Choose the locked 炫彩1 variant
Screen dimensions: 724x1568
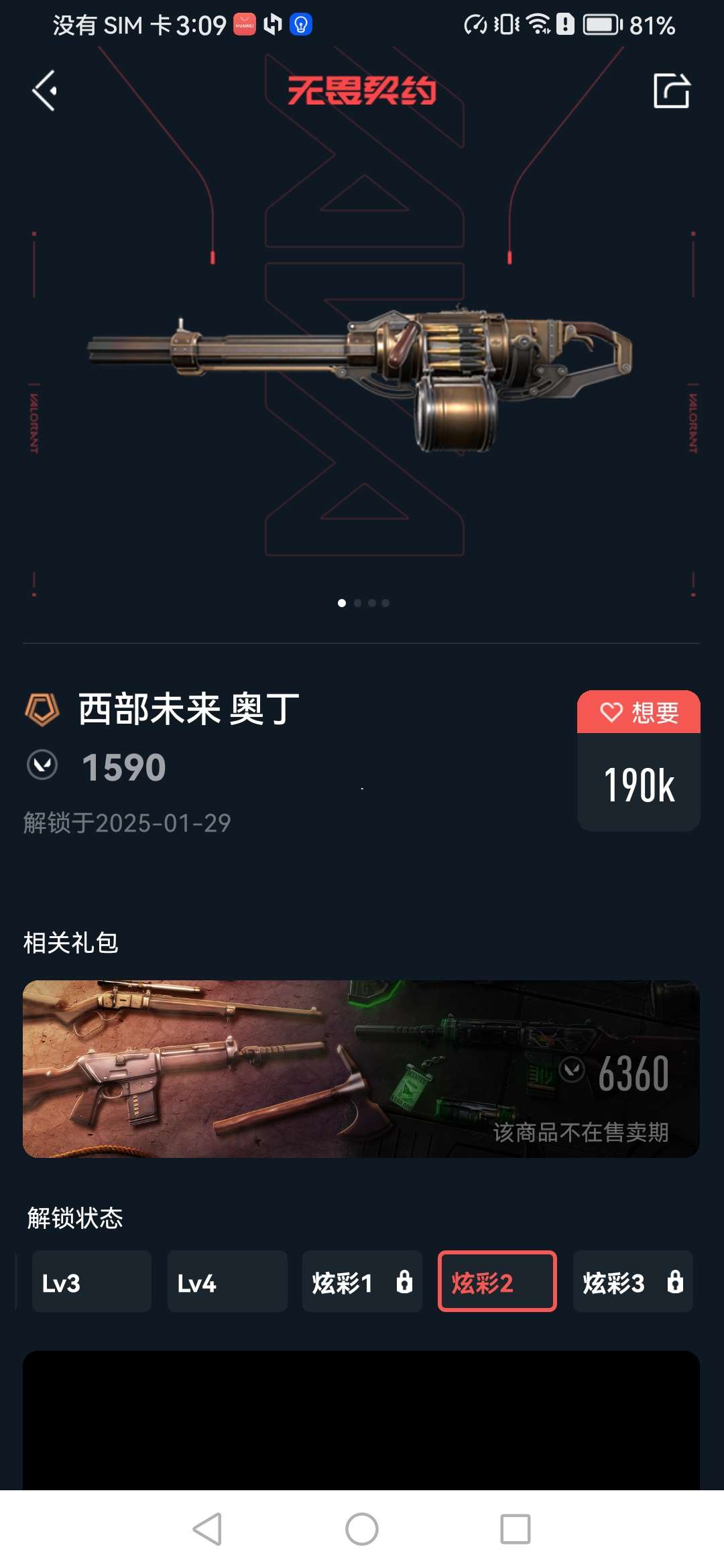[x=362, y=1281]
